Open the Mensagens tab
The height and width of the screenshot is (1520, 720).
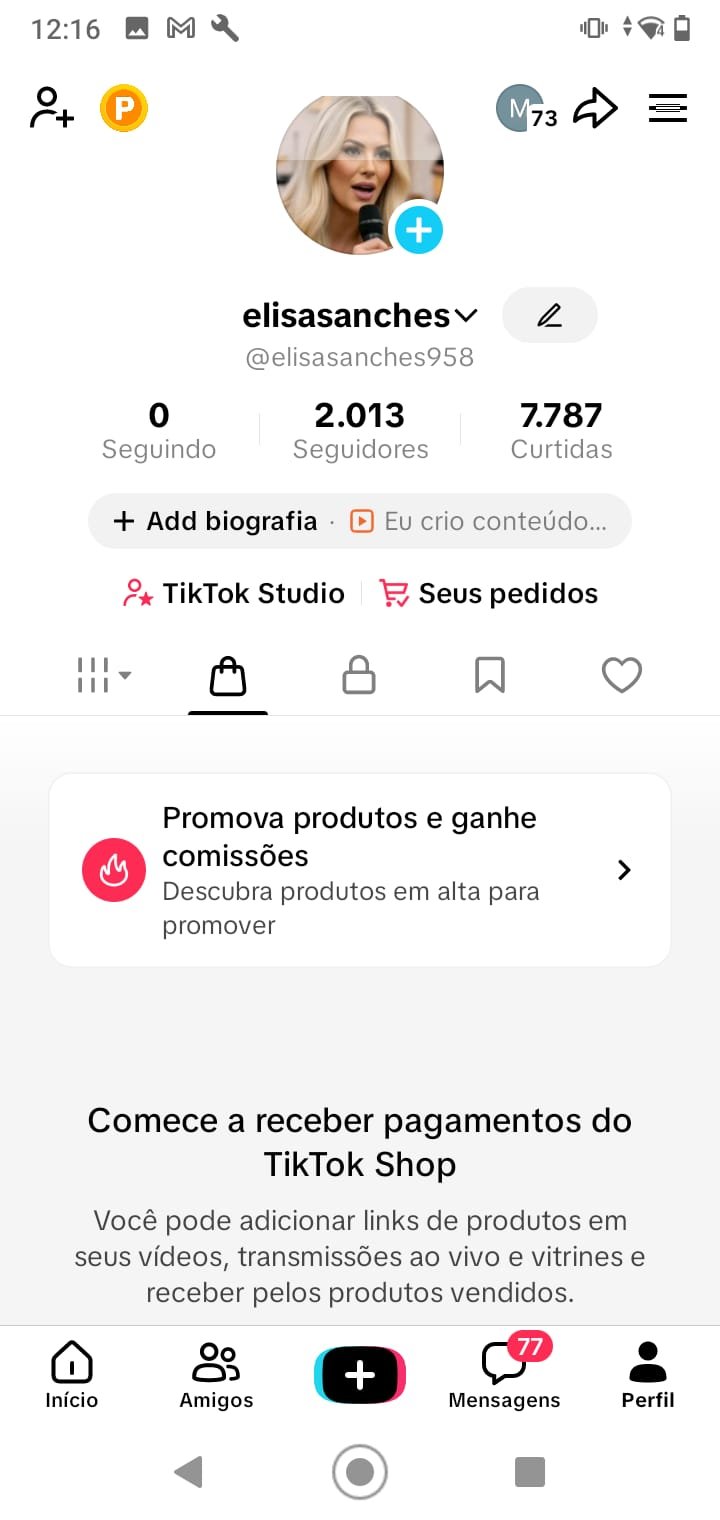(504, 1376)
